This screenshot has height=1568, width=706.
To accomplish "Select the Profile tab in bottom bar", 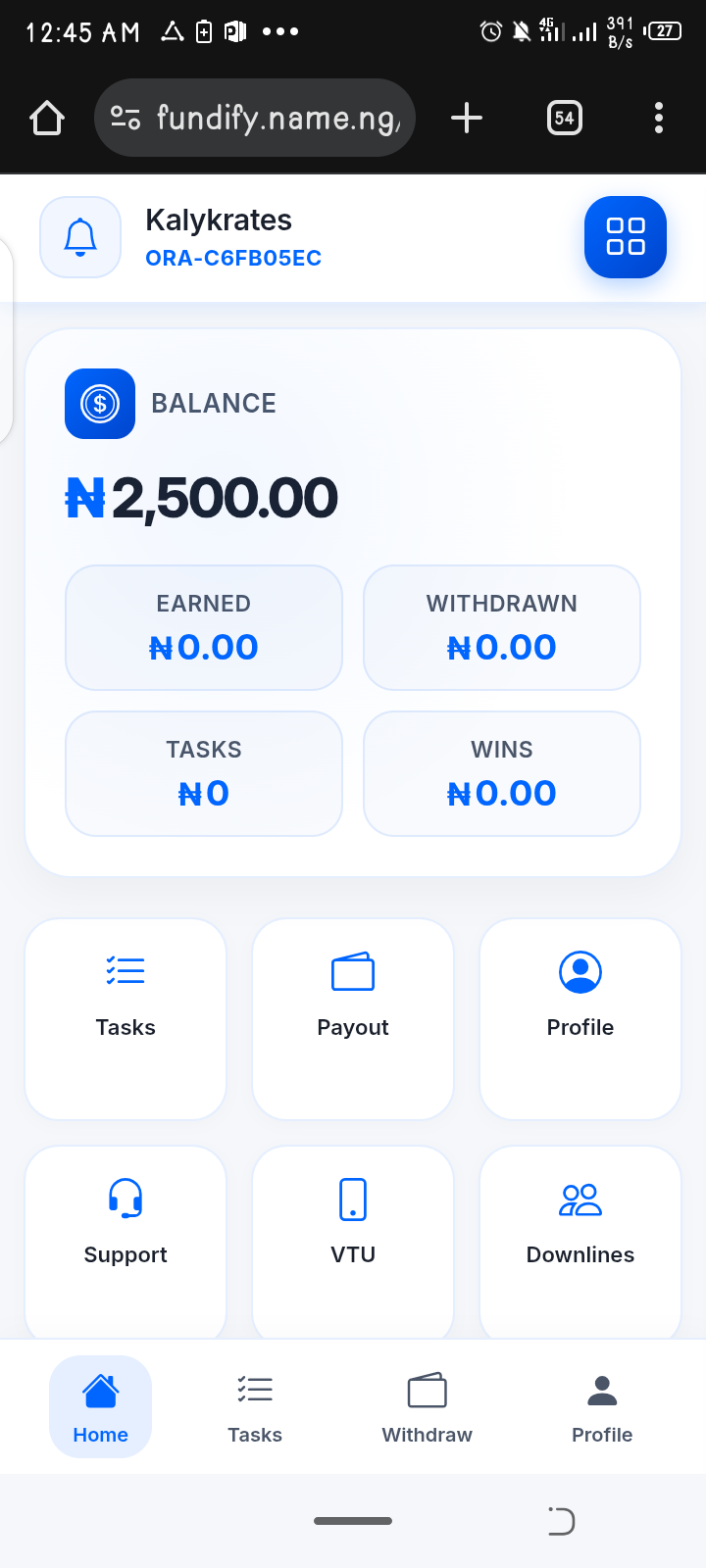I will pyautogui.click(x=602, y=1406).
